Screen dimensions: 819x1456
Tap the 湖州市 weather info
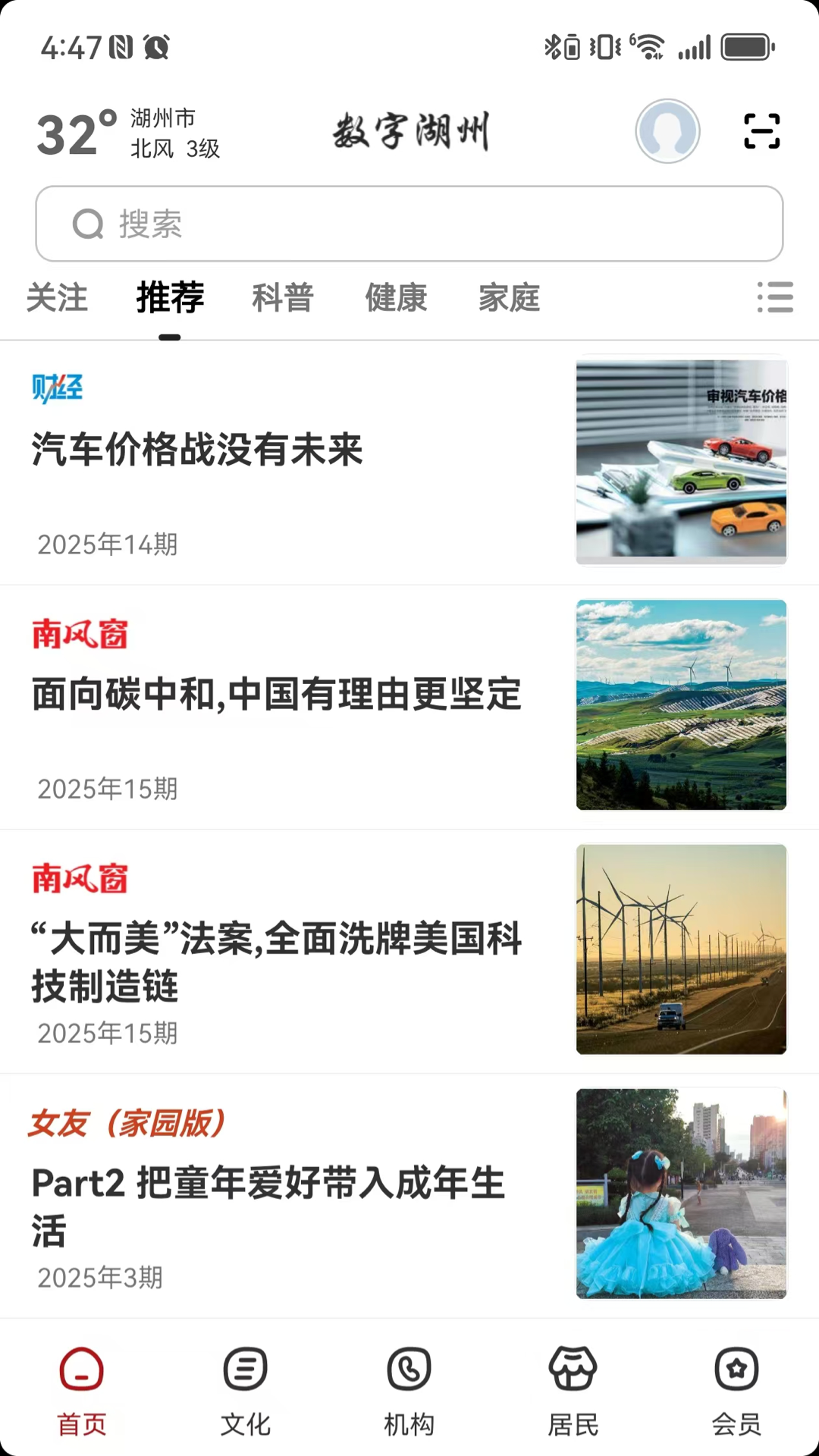point(129,133)
